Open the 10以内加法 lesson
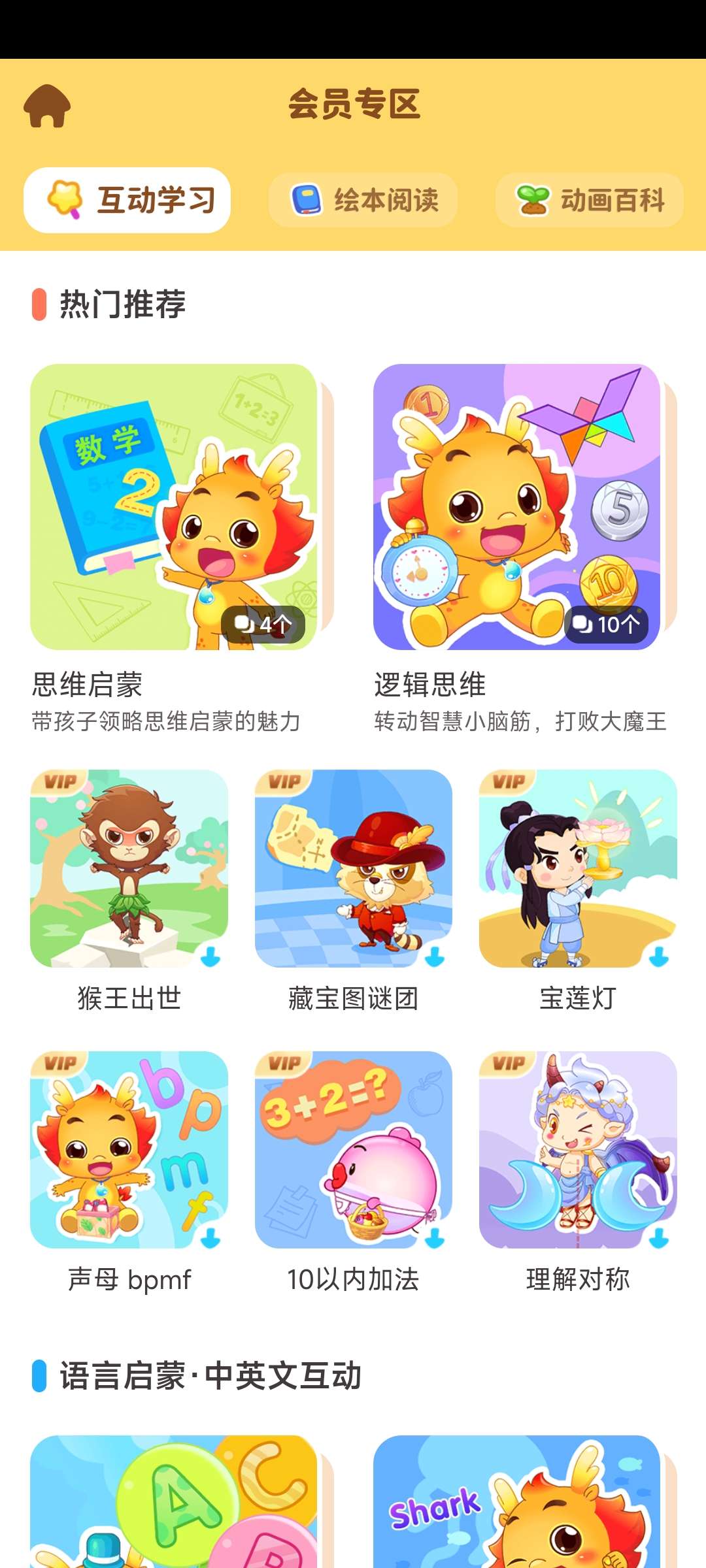This screenshot has width=706, height=1568. point(354,1150)
